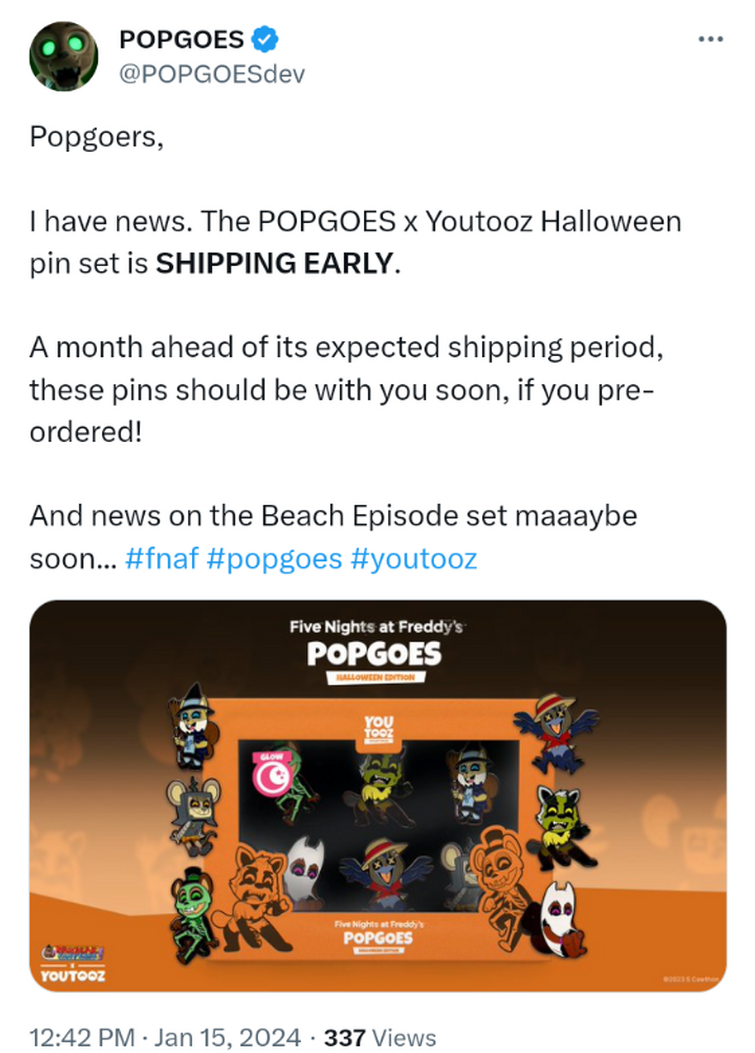Open the @POPGOESdev handle link
This screenshot has width=755, height=1053.
(212, 73)
